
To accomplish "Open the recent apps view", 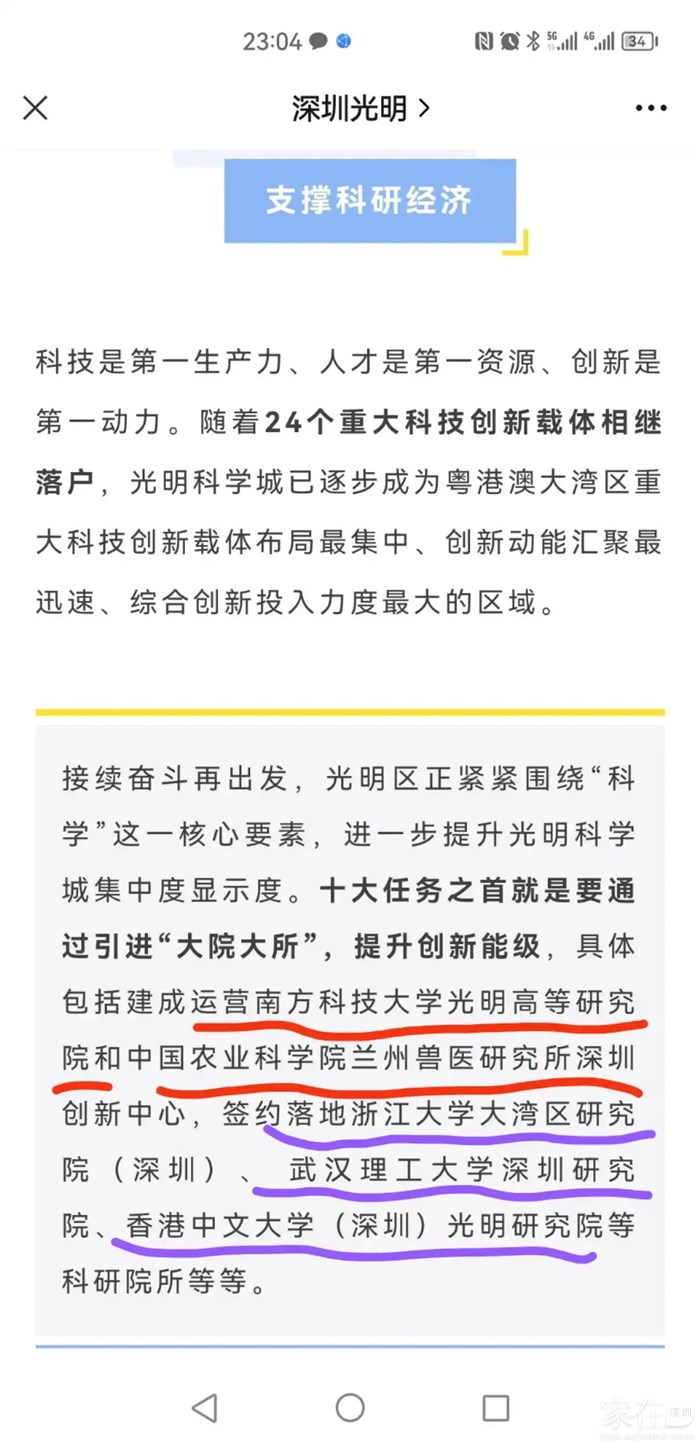I will pos(495,1408).
